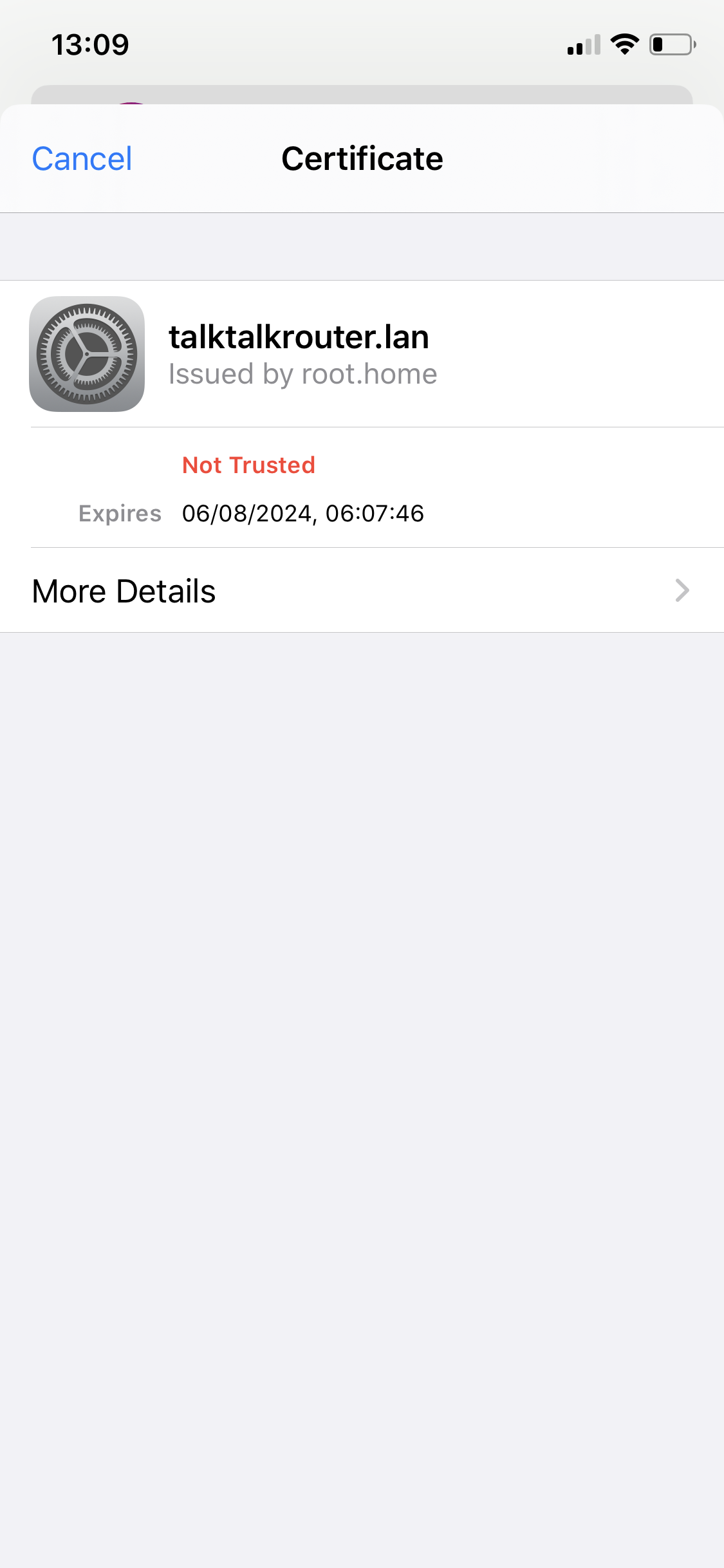
Task: Open More Details for the certificate
Action: [x=362, y=590]
